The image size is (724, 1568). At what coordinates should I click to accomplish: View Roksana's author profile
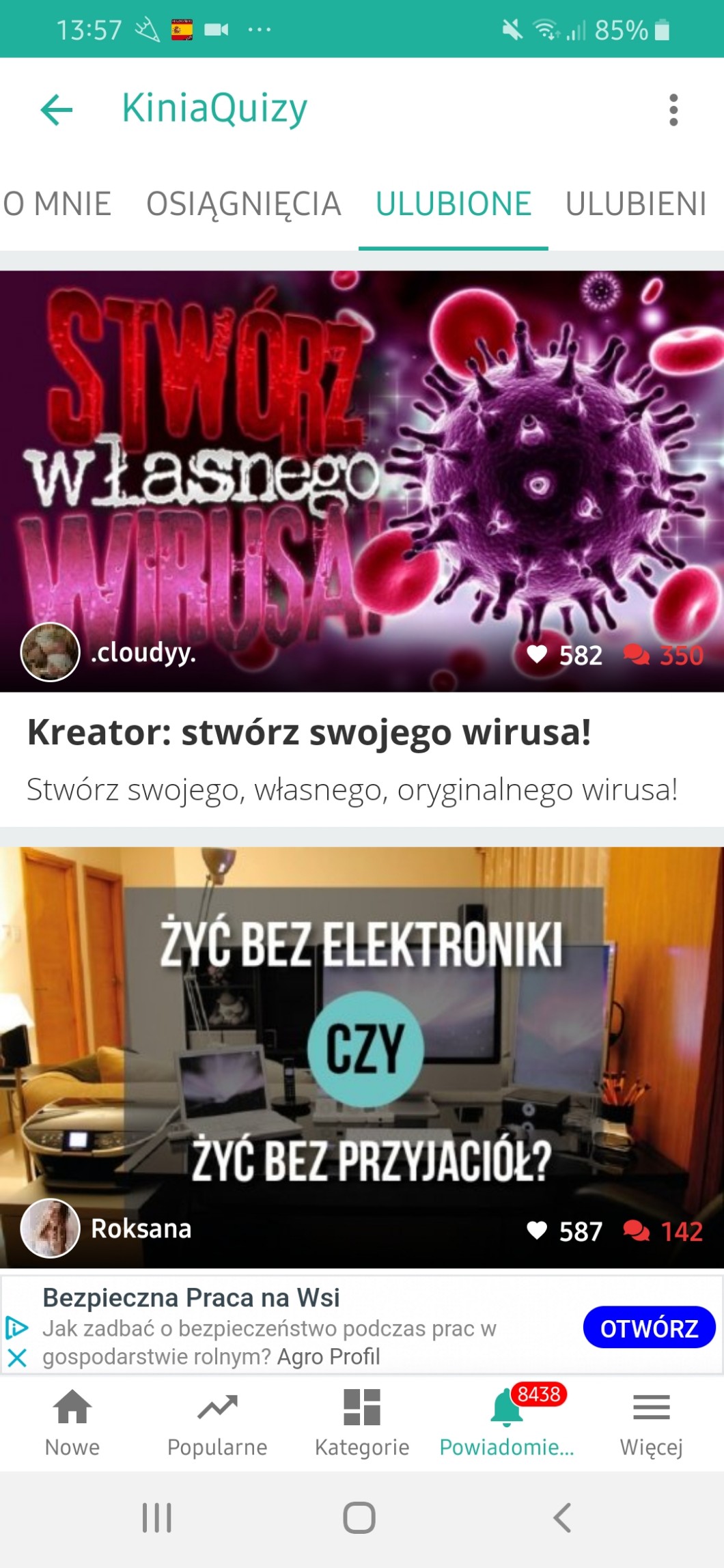(x=107, y=1229)
